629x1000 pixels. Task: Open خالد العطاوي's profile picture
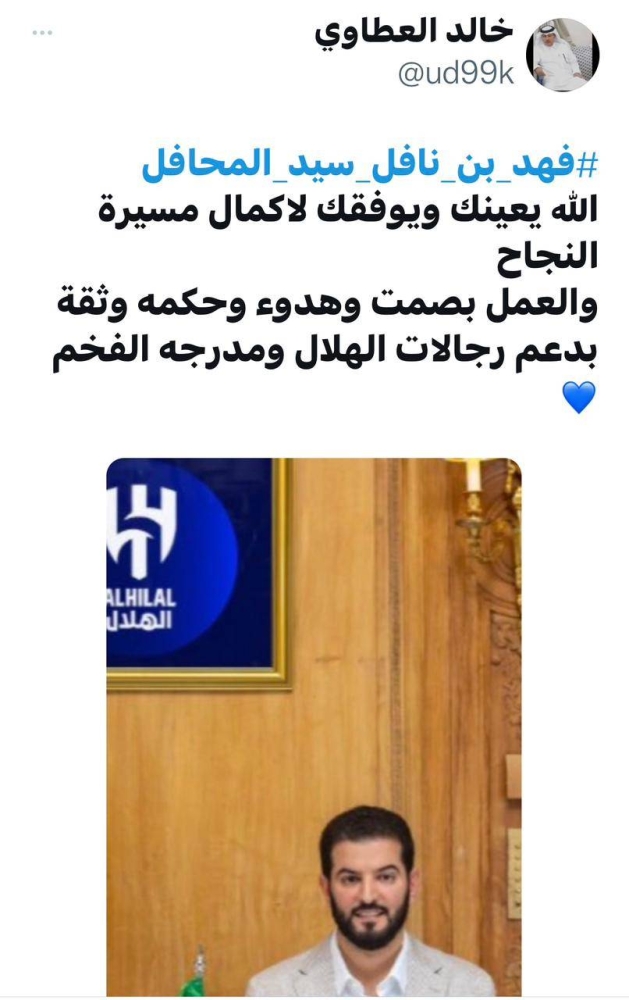[x=562, y=55]
